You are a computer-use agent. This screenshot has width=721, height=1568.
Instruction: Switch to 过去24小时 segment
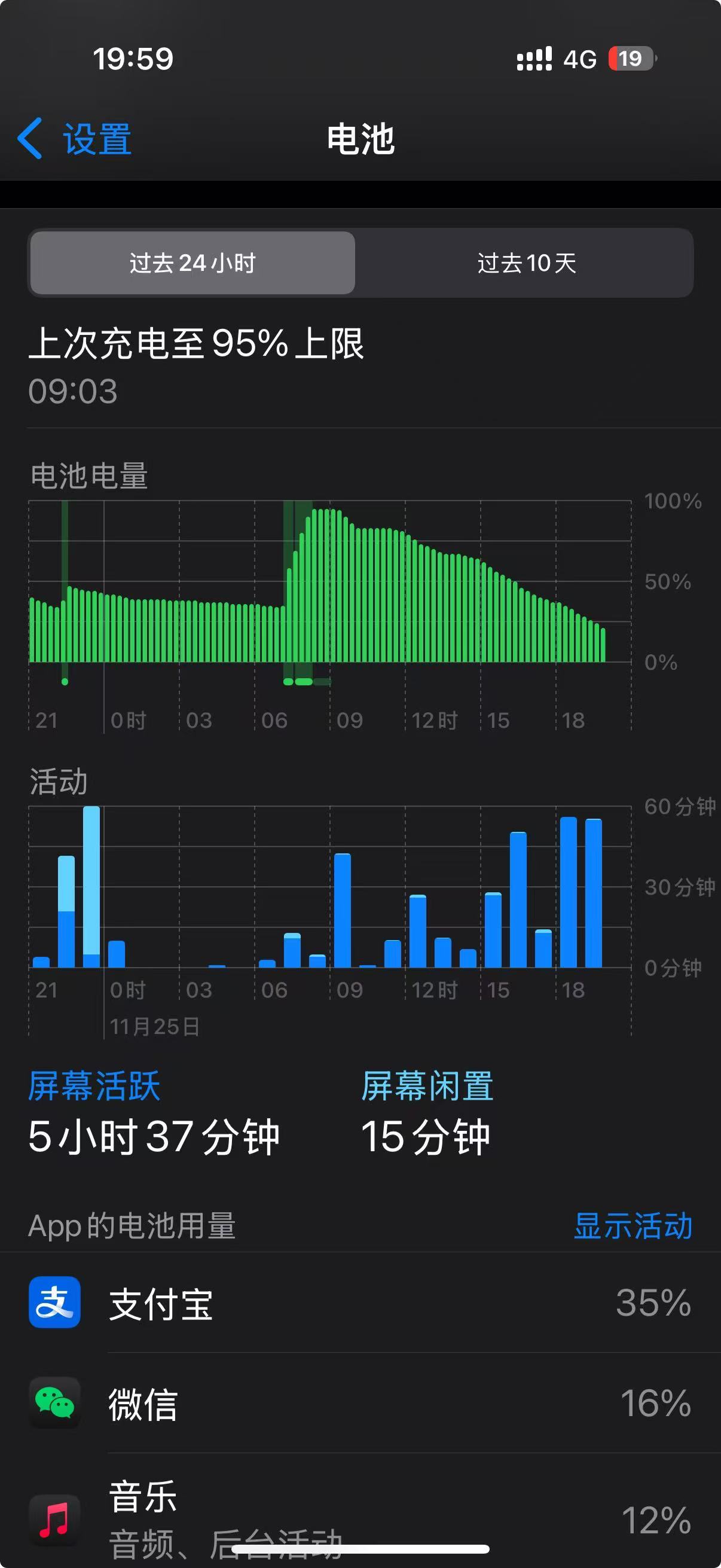pyautogui.click(x=193, y=263)
